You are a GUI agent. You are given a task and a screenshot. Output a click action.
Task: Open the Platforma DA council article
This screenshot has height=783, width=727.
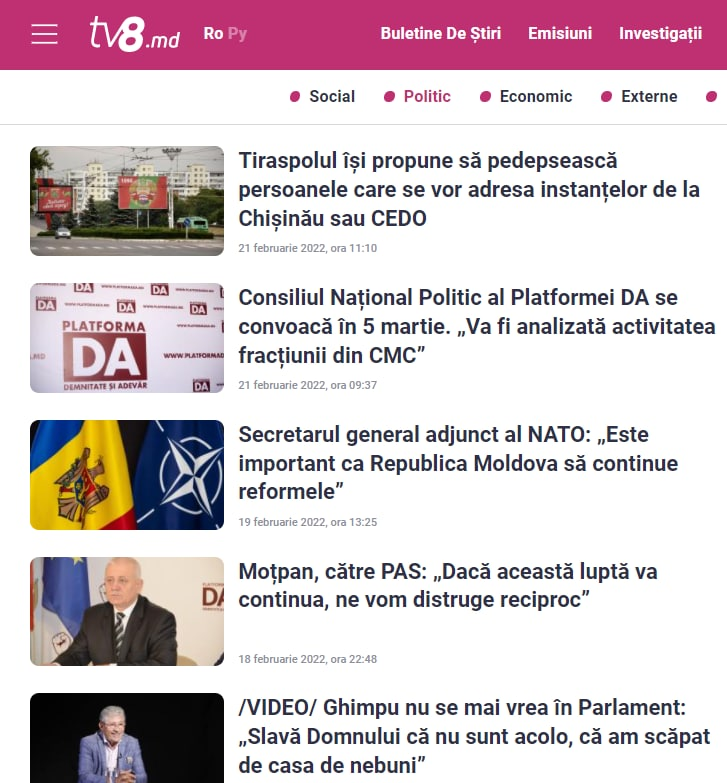click(x=476, y=326)
